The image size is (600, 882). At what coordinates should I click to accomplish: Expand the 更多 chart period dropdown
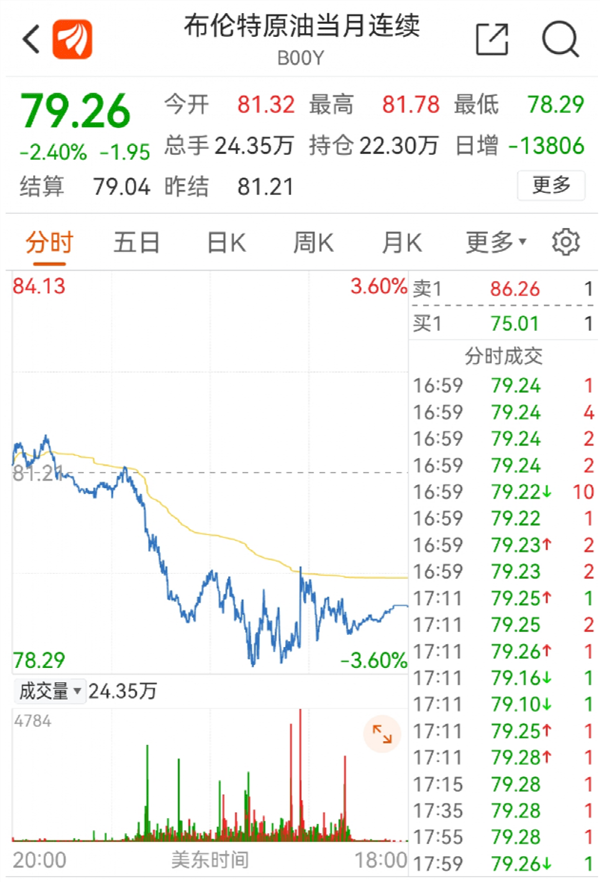(496, 242)
